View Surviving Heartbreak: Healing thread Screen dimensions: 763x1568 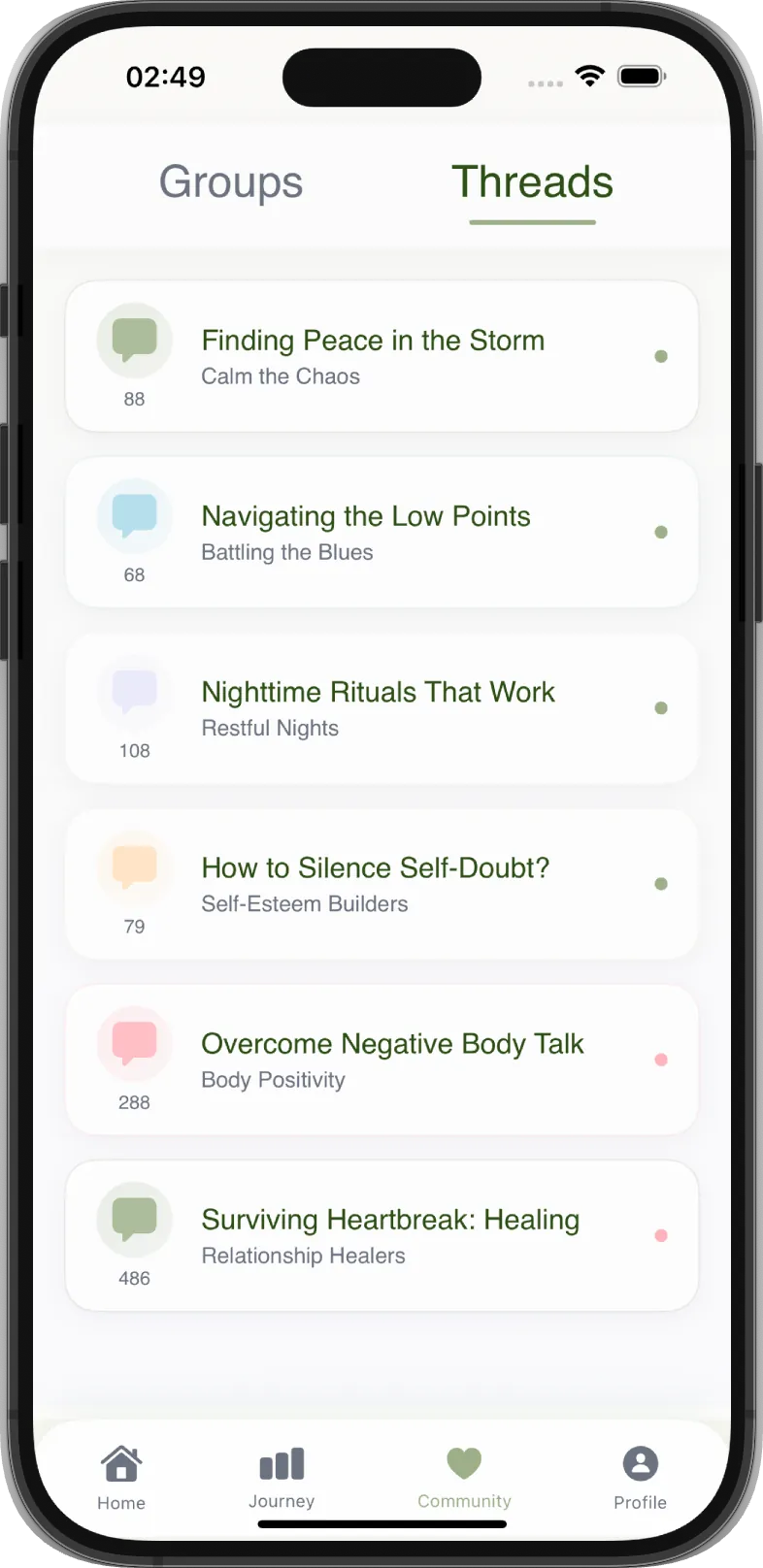coord(381,1235)
